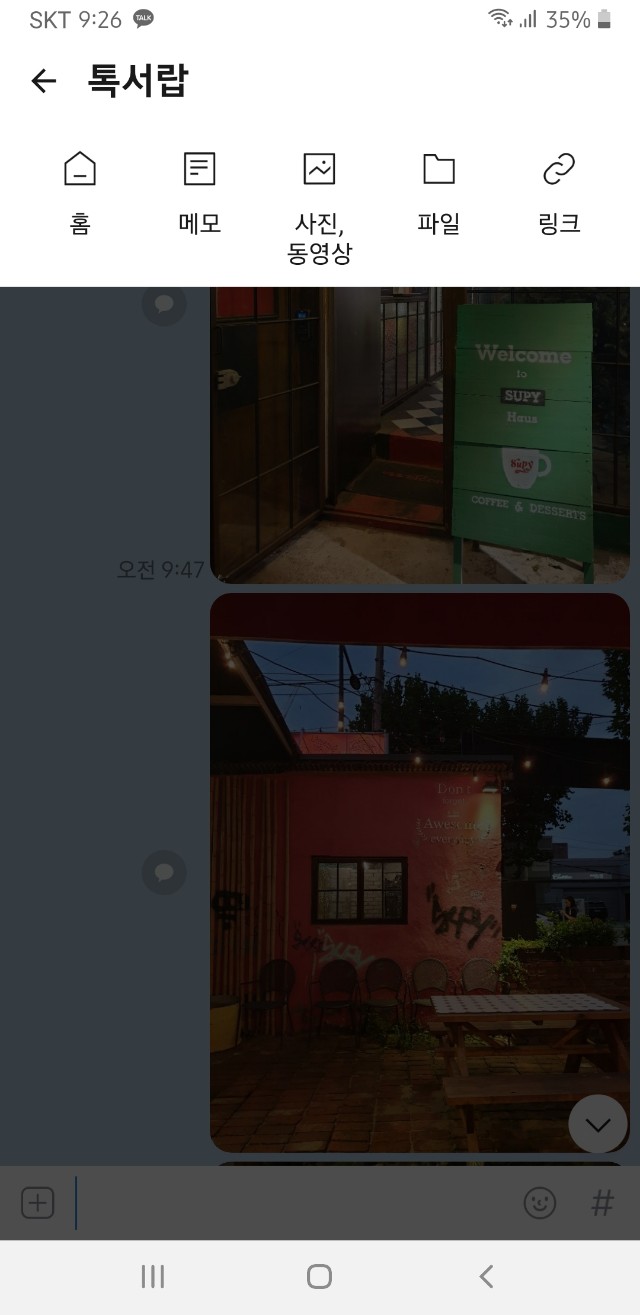
Task: Open the recent apps view
Action: pyautogui.click(x=152, y=1276)
